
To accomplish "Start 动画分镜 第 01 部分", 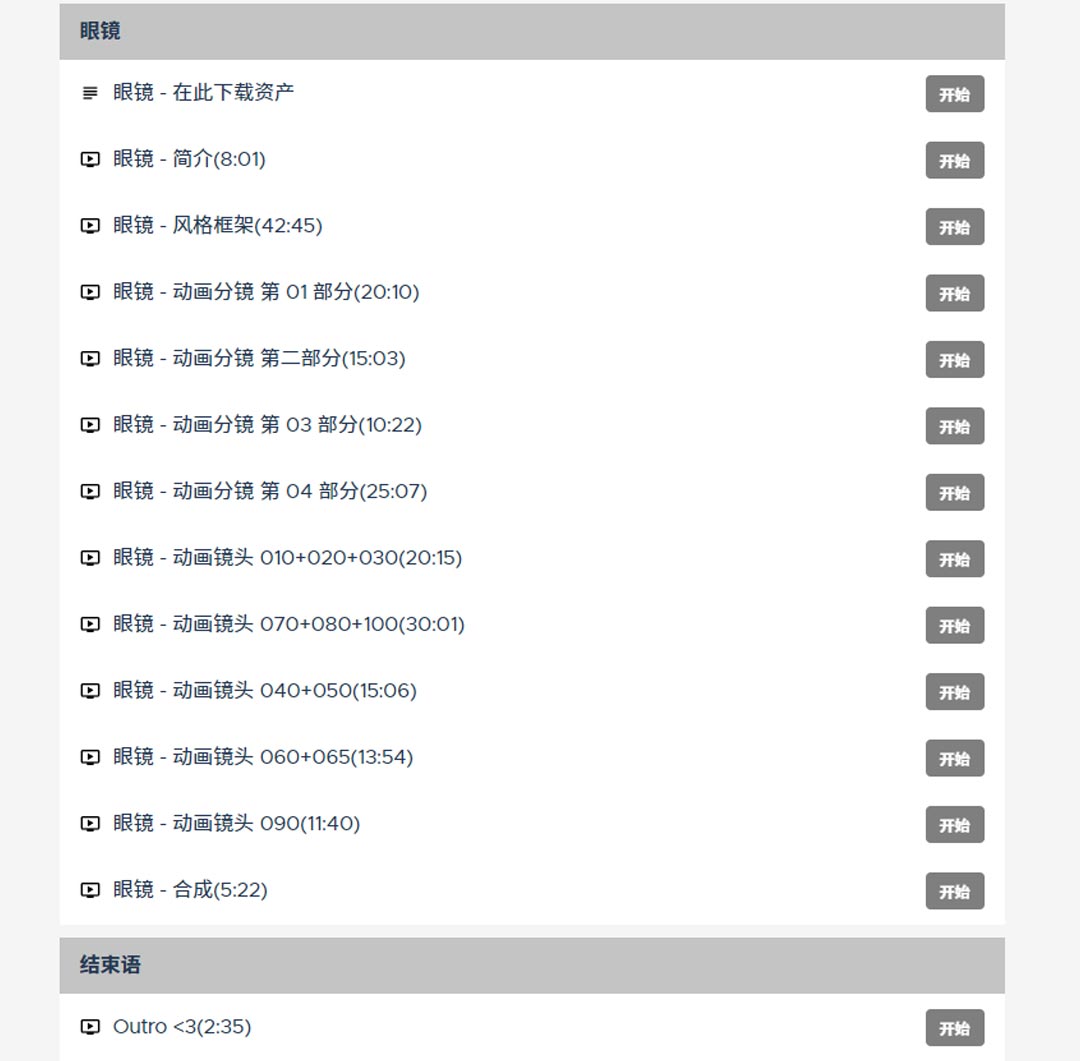I will coord(954,293).
